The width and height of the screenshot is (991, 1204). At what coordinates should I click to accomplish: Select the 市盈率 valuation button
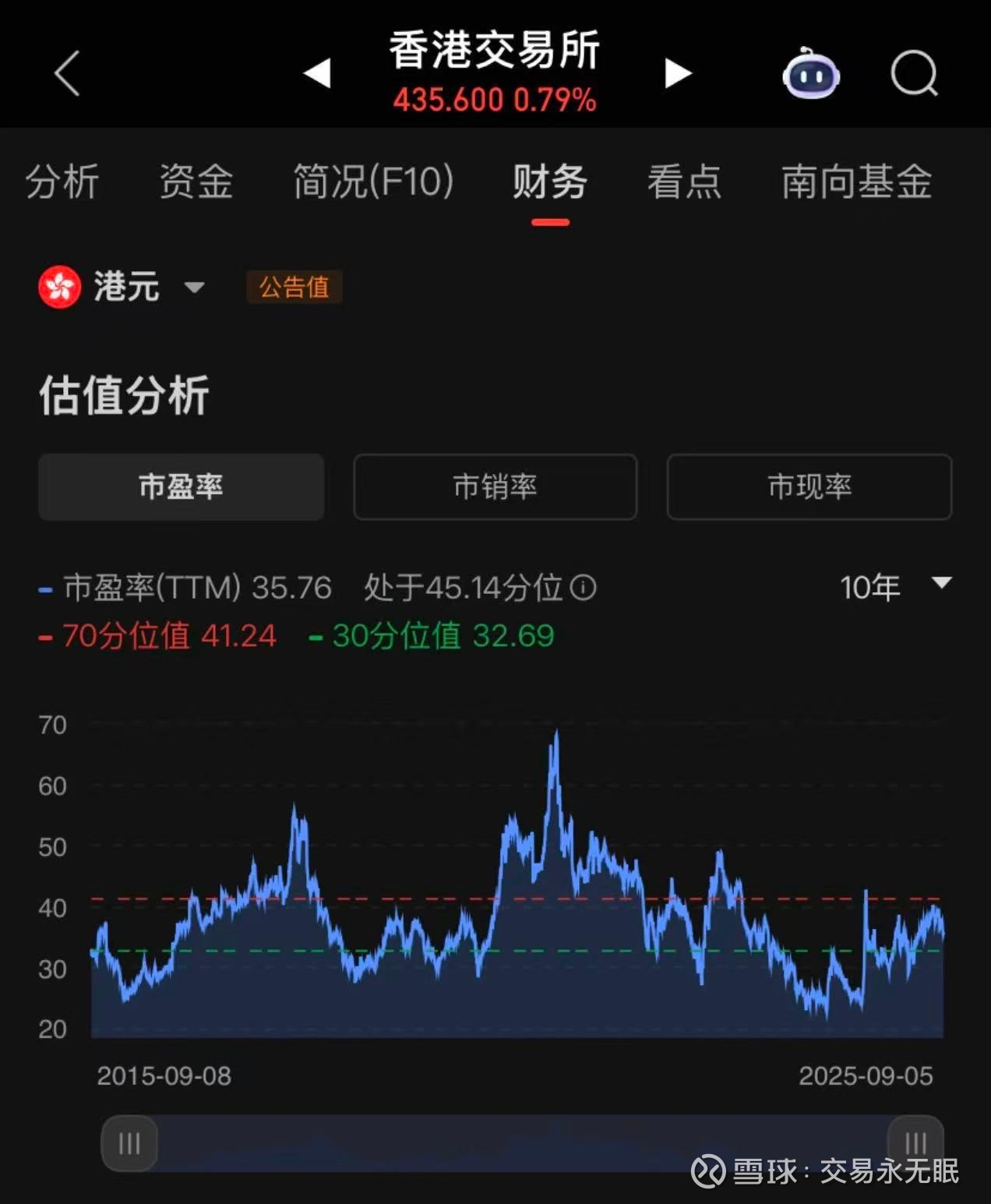tap(181, 486)
